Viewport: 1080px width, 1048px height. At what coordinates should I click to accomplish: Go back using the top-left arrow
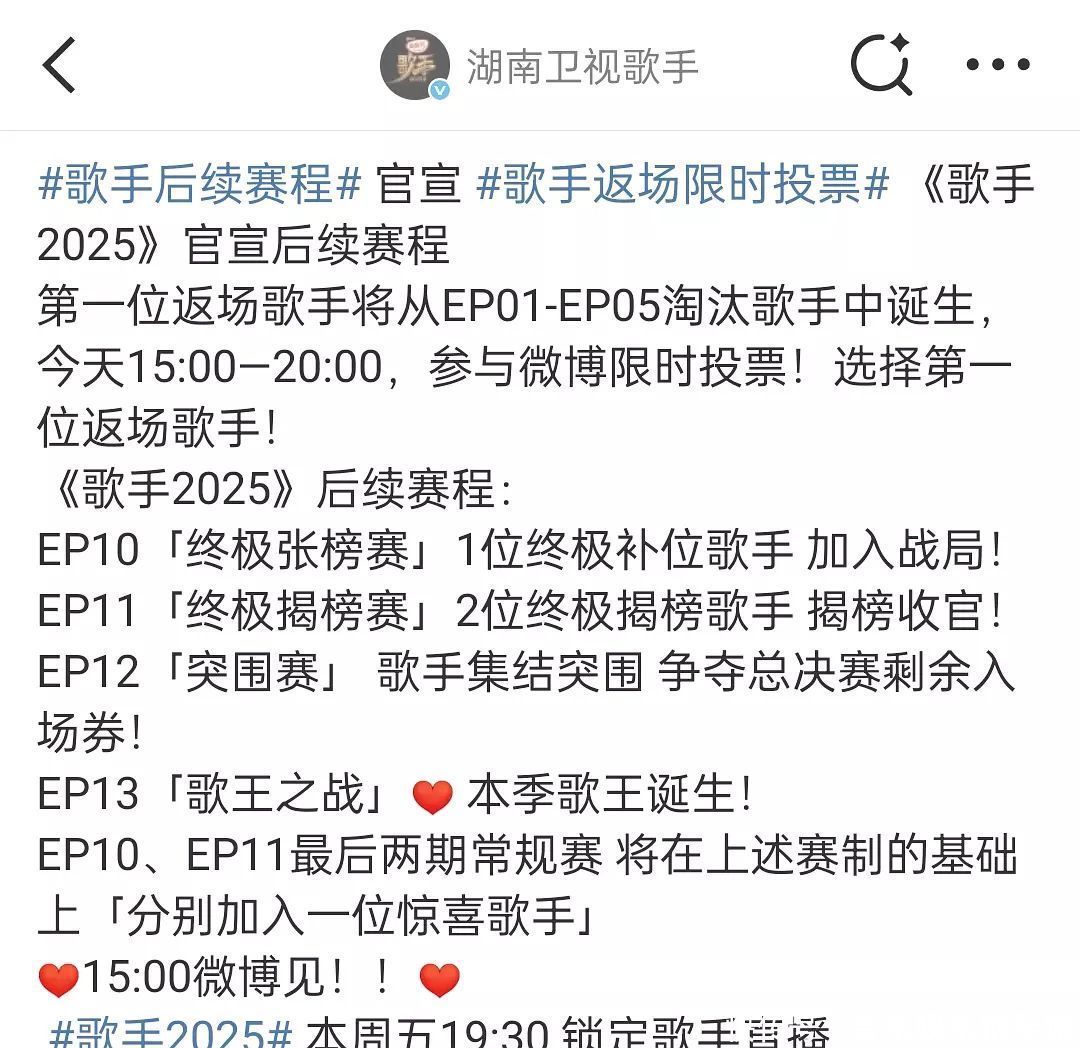(x=60, y=66)
